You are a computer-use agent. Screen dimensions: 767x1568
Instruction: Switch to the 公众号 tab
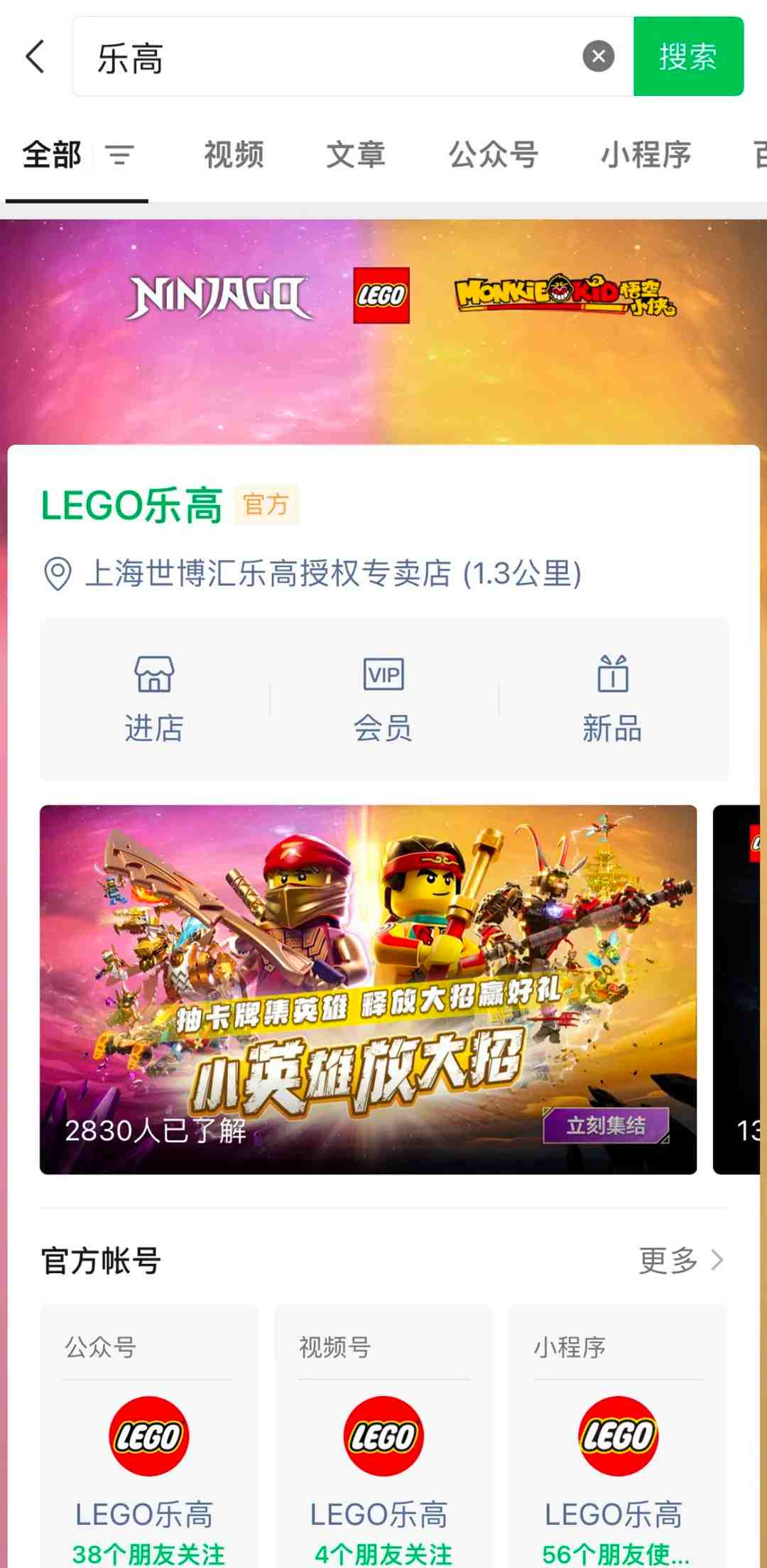tap(493, 155)
